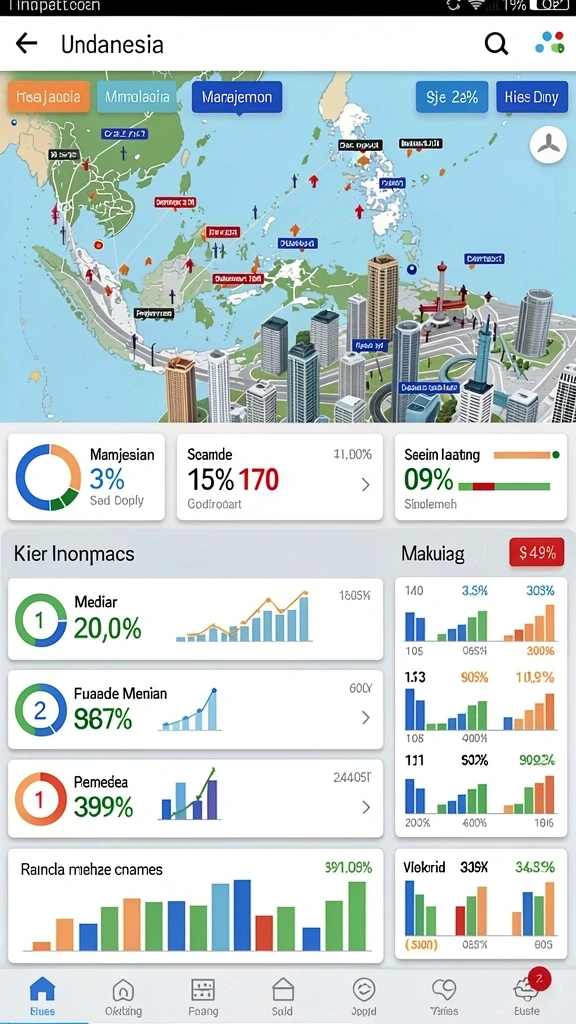Open the Seeim laatng 09% card
The image size is (576, 1024).
coord(481,477)
